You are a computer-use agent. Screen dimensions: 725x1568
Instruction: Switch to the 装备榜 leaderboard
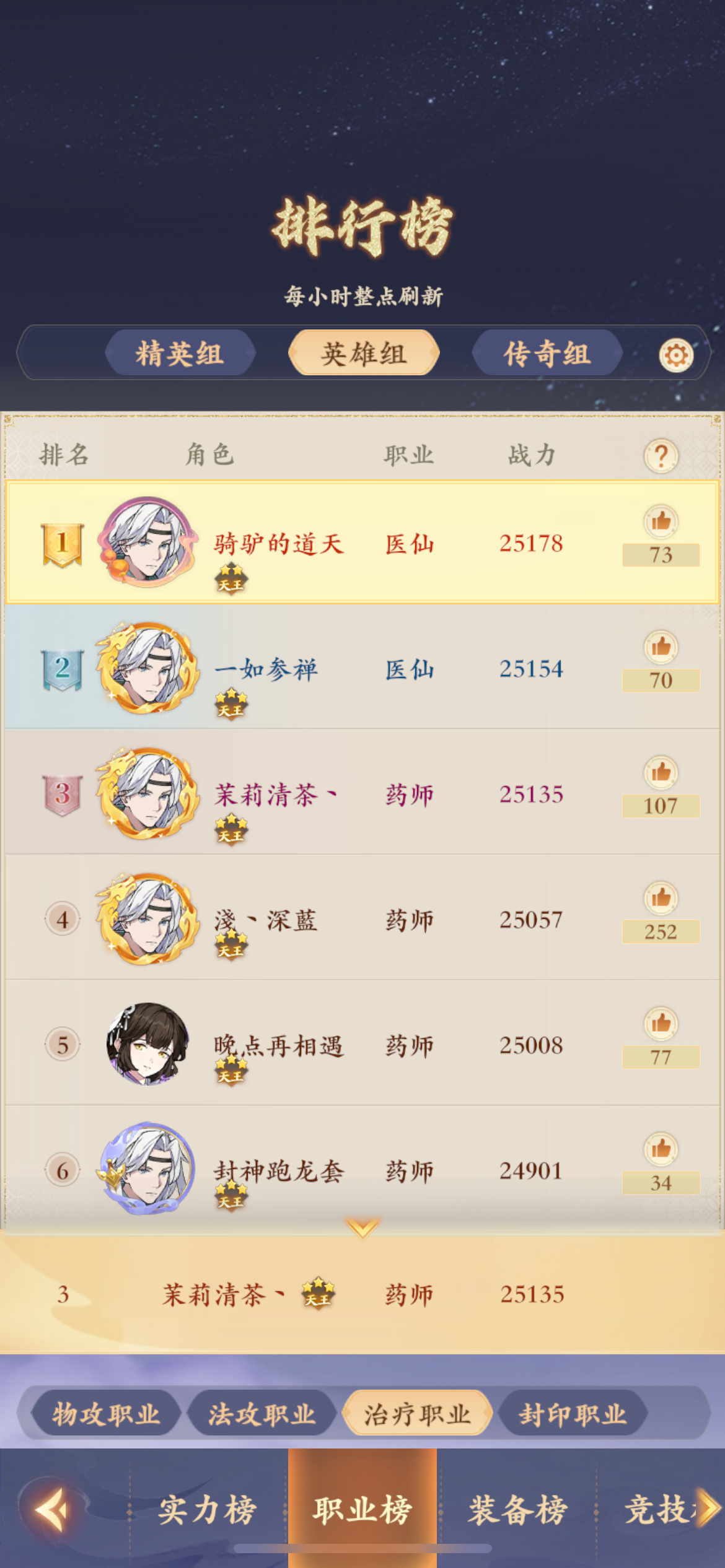click(x=517, y=1509)
